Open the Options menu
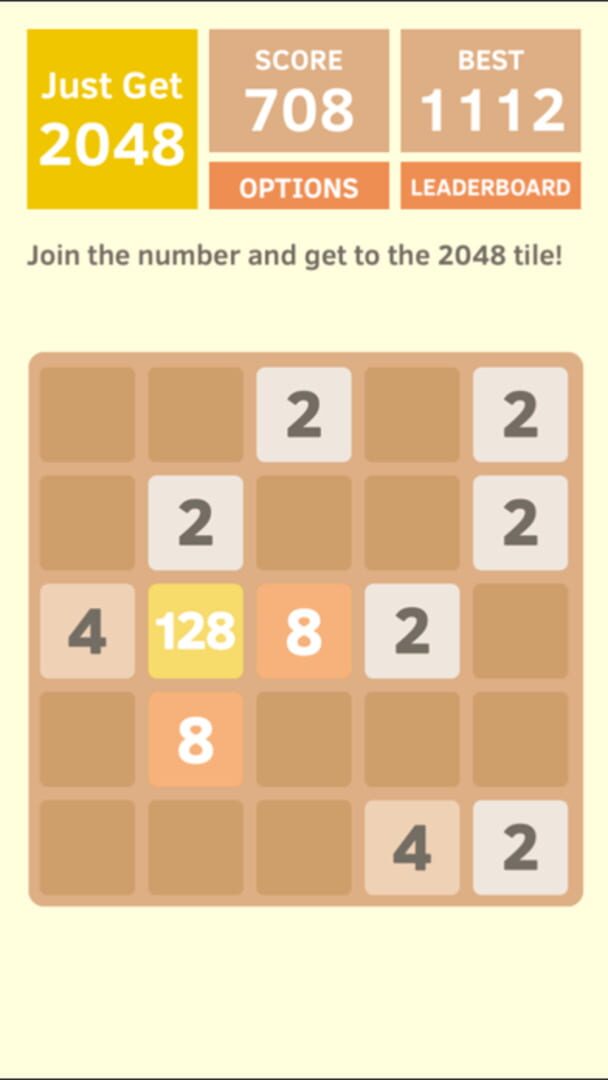The height and width of the screenshot is (1080, 608). [298, 187]
